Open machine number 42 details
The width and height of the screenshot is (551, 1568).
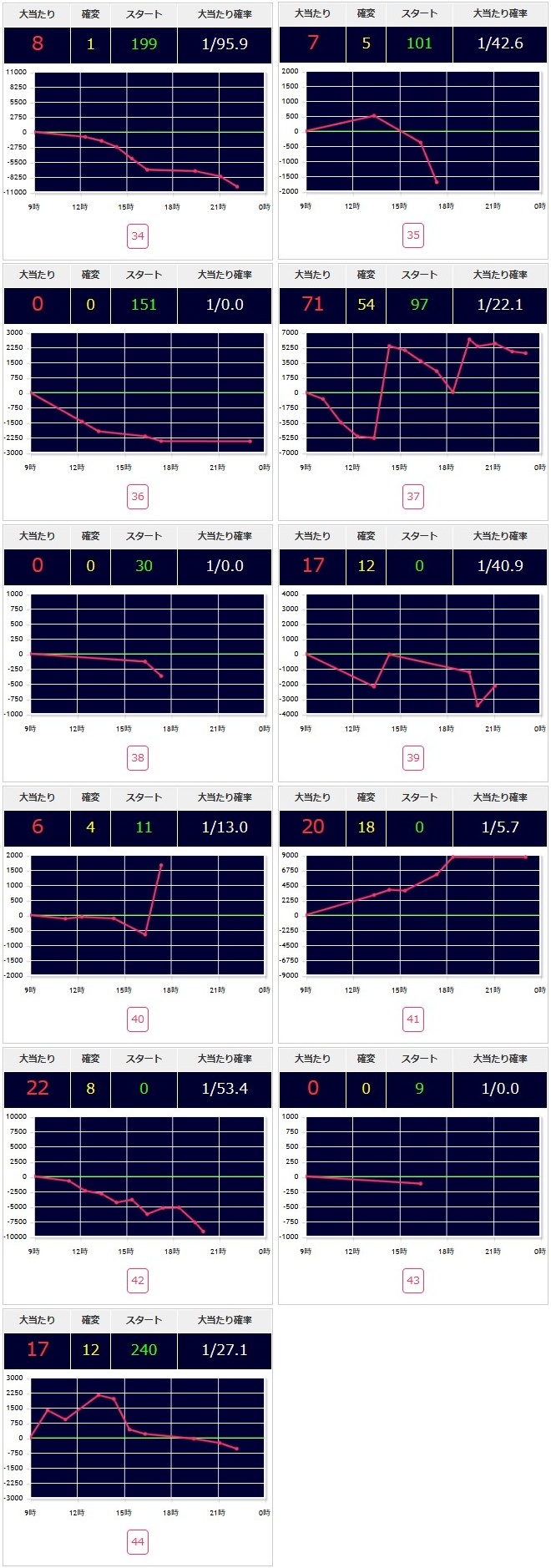[x=138, y=1280]
